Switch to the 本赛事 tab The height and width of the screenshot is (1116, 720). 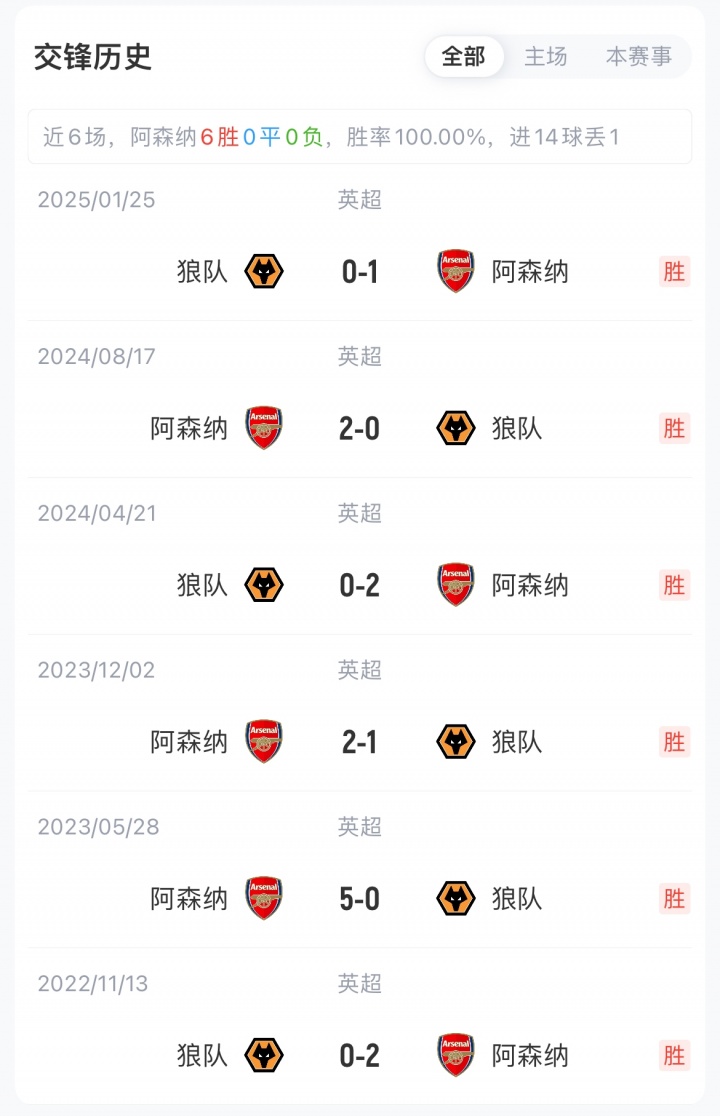click(638, 57)
